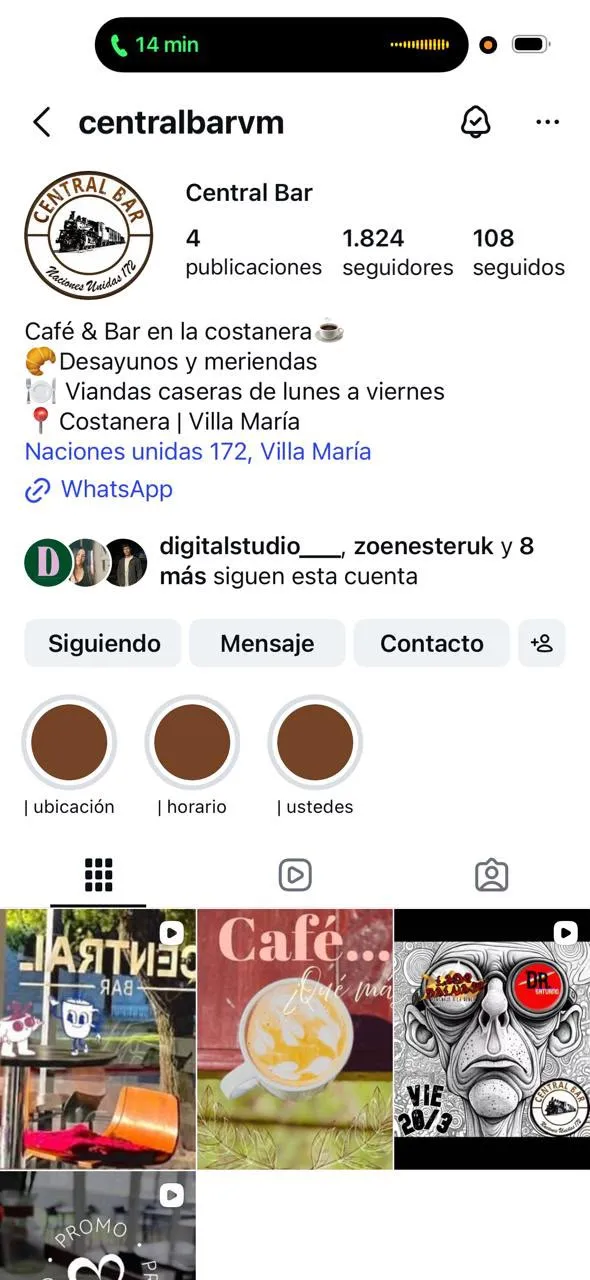Open the Café latte post
The width and height of the screenshot is (590, 1280).
[x=295, y=1039]
